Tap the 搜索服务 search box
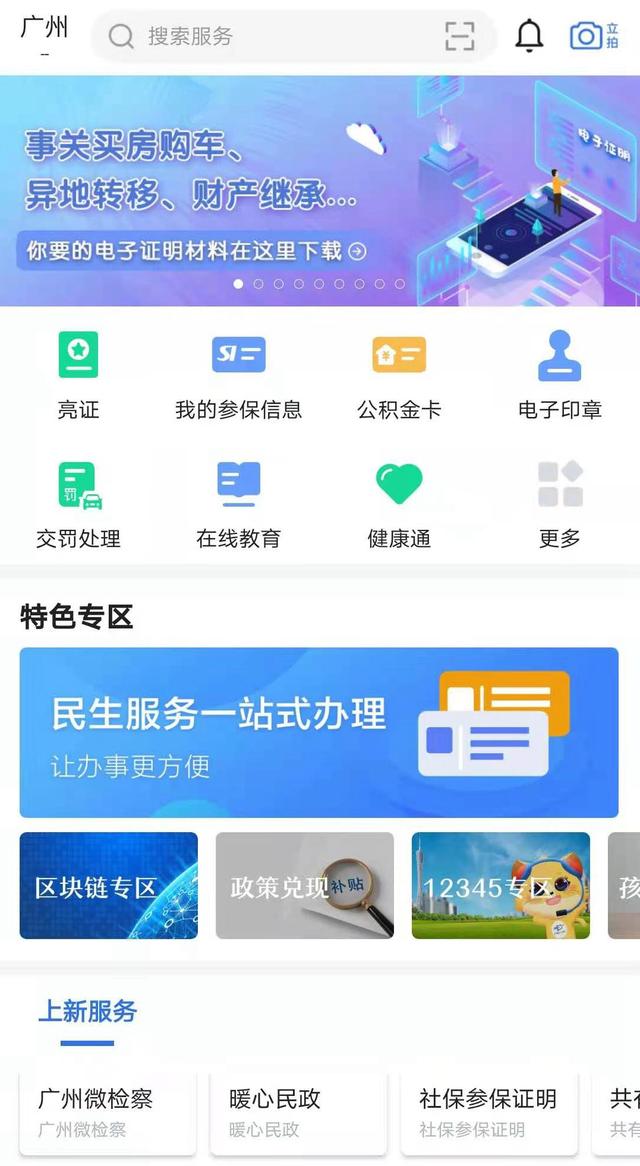640x1166 pixels. point(293,36)
